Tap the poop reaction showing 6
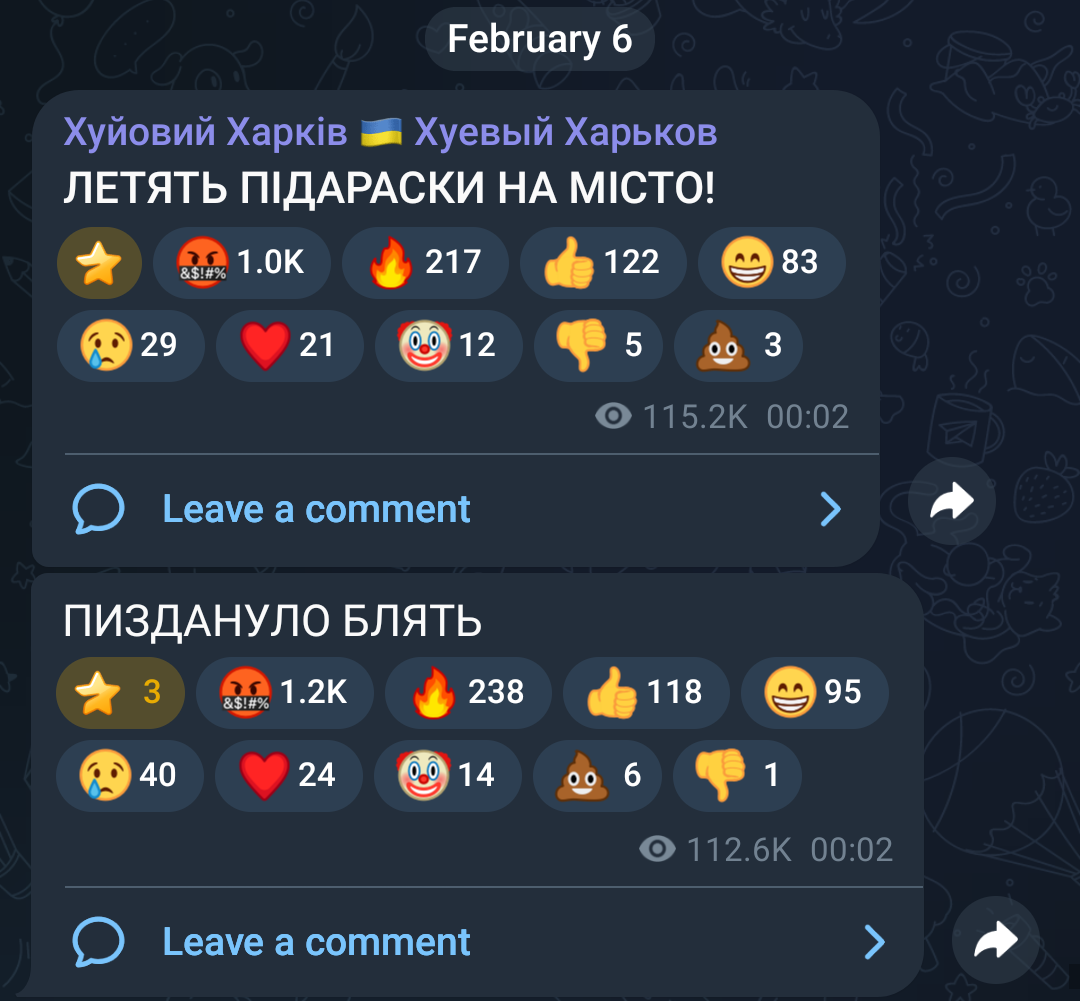Image resolution: width=1080 pixels, height=1001 pixels. 596,775
